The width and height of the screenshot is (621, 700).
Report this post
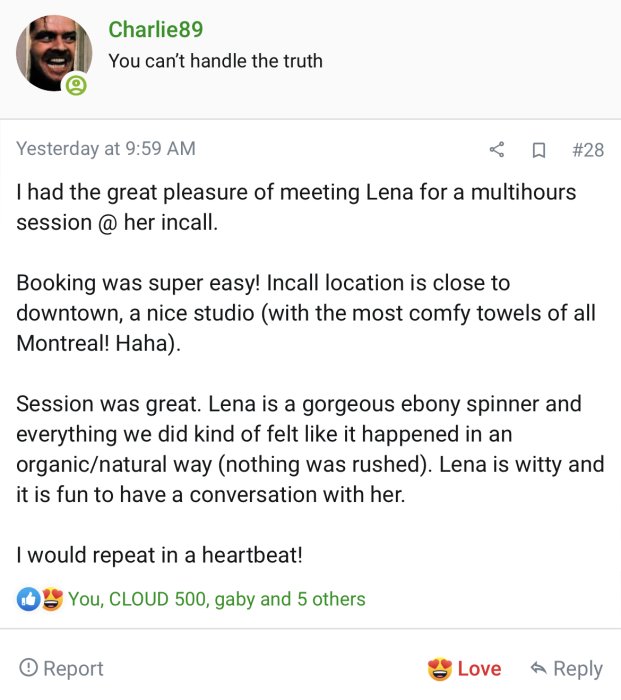click(x=62, y=668)
